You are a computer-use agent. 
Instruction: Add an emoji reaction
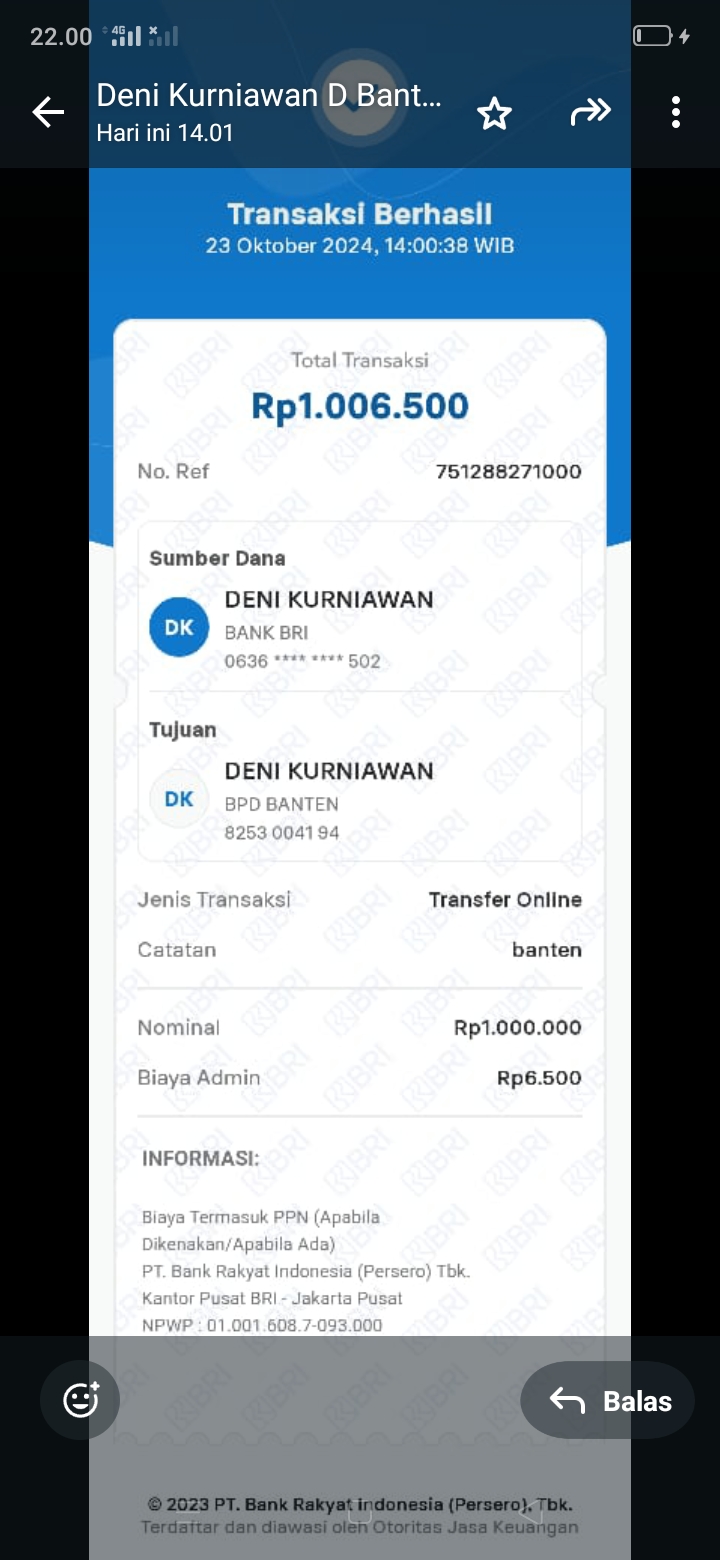point(80,1400)
